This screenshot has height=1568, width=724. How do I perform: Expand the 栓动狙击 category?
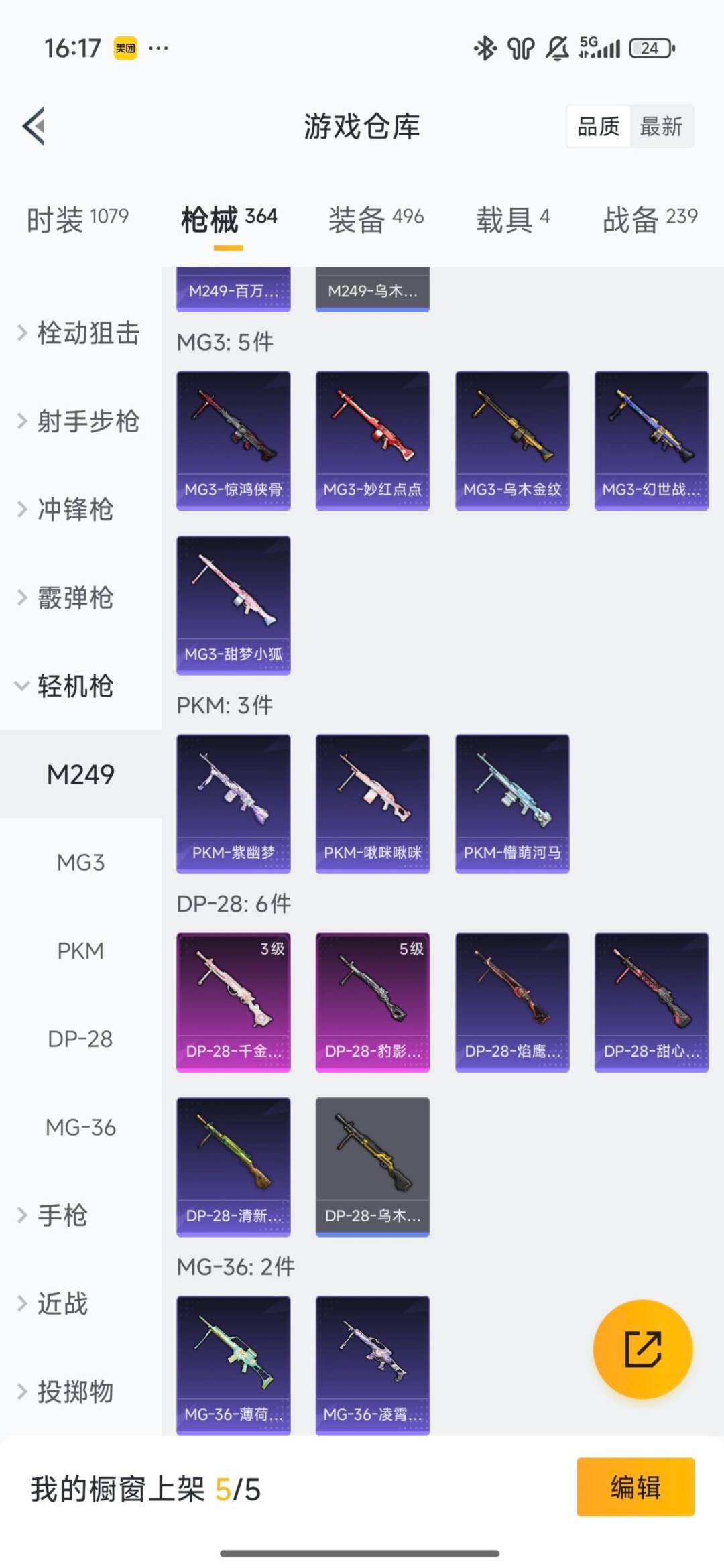point(78,333)
